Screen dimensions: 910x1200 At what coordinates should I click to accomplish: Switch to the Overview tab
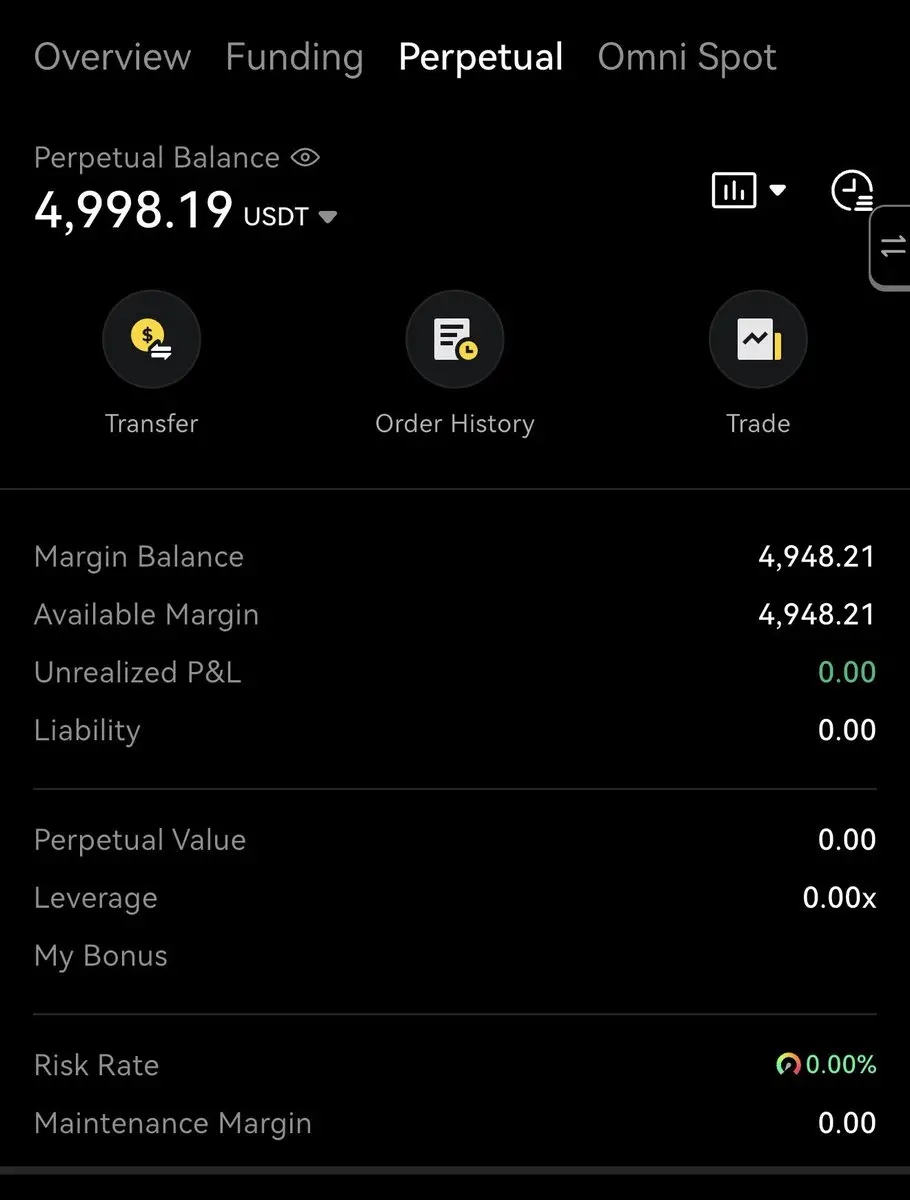(112, 57)
